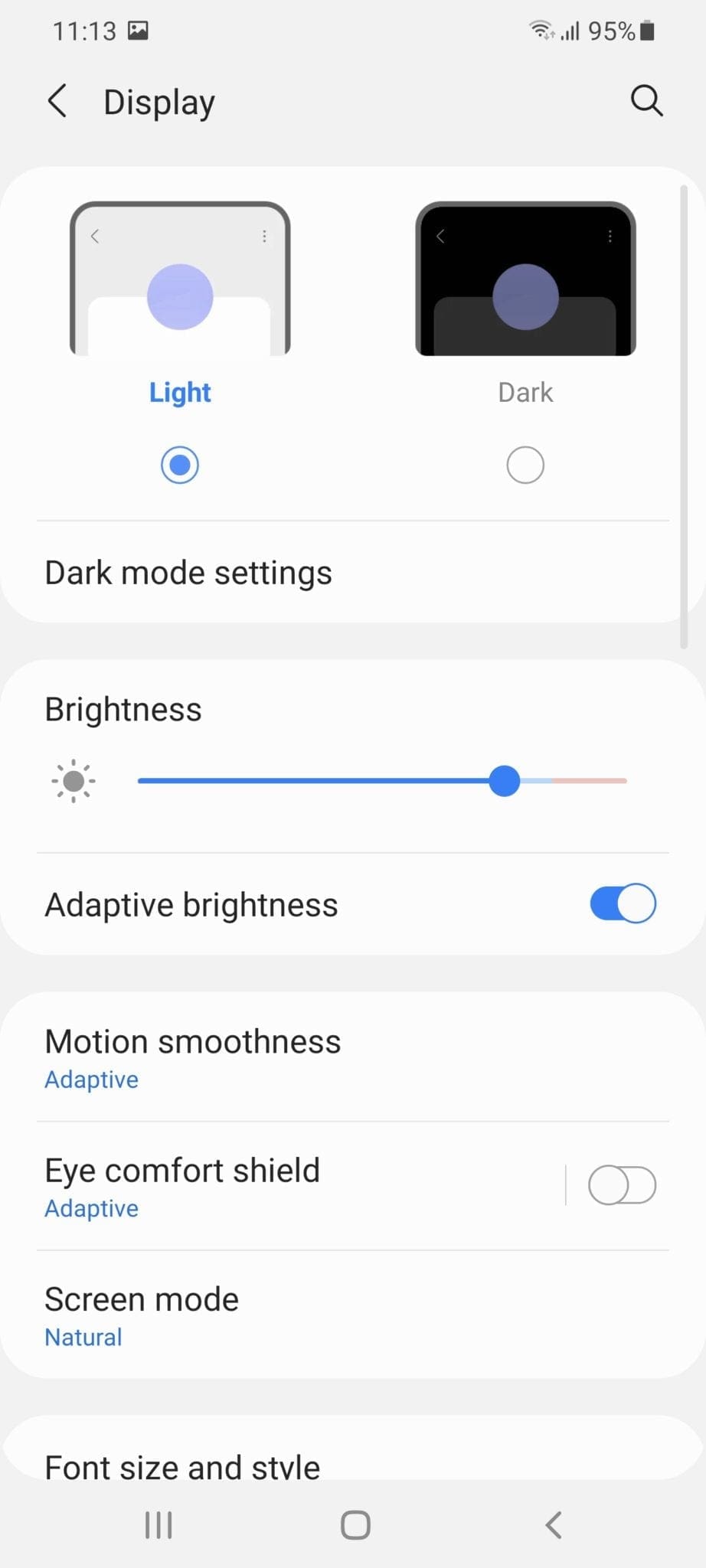
Task: Open recent apps from navigation bar
Action: coord(159,1524)
